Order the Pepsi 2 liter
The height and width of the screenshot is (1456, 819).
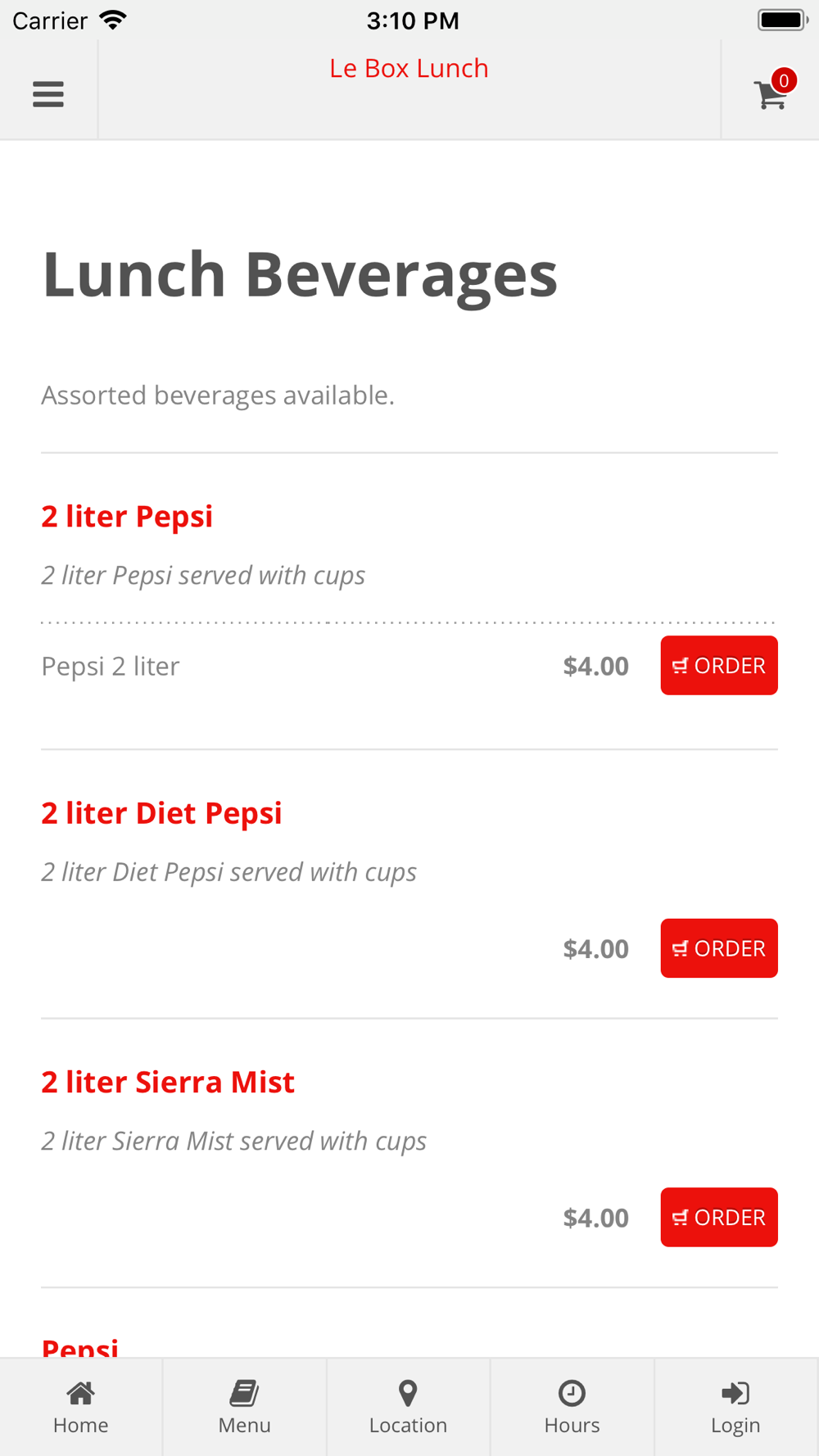click(x=719, y=666)
